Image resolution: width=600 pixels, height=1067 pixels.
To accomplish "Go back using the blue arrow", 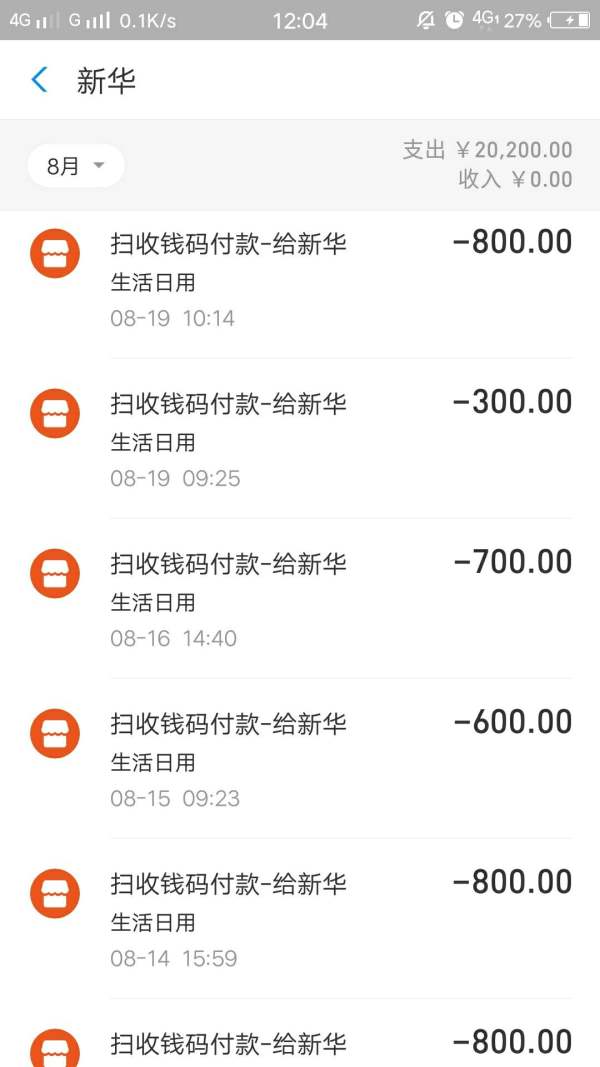I will (x=39, y=80).
